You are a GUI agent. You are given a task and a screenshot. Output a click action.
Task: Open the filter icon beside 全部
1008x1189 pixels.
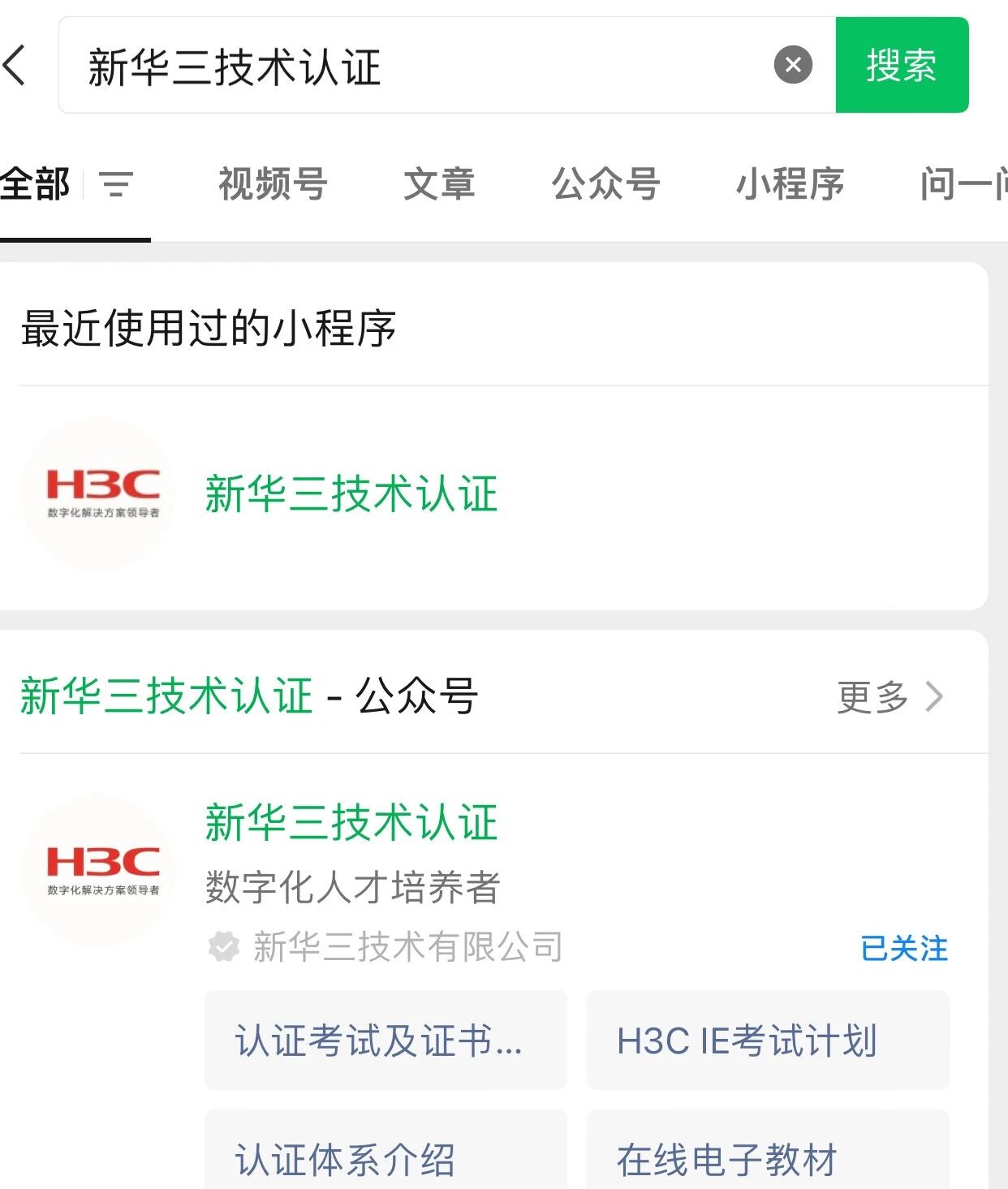(116, 184)
